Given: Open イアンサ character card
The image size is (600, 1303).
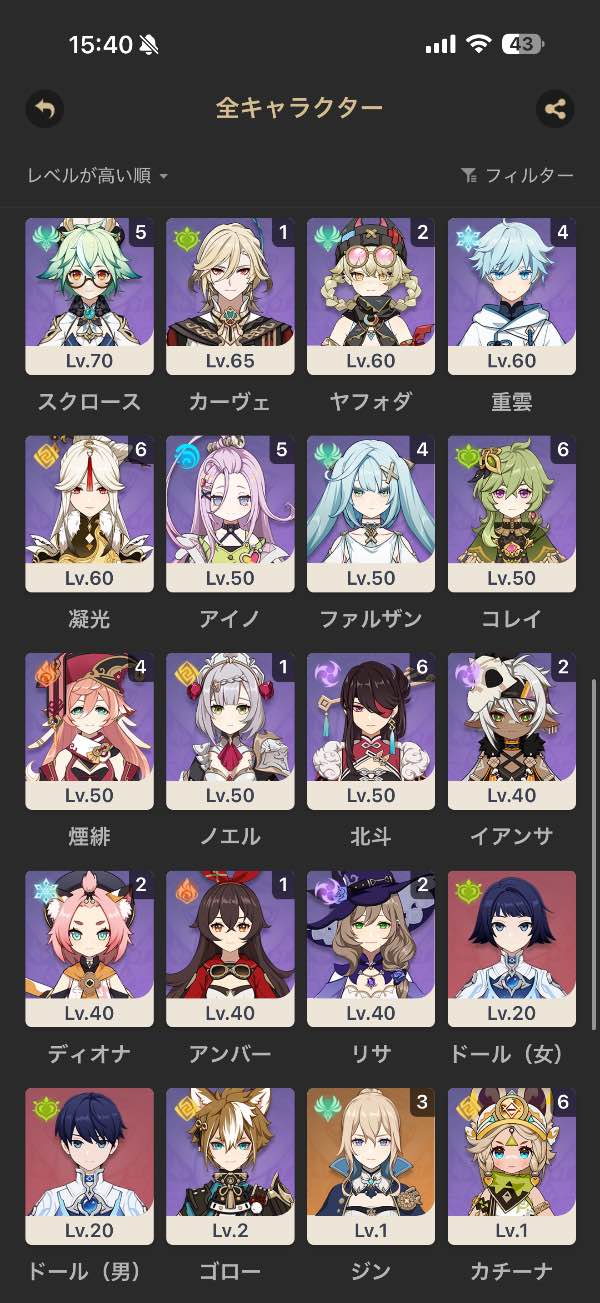Looking at the screenshot, I should (512, 731).
